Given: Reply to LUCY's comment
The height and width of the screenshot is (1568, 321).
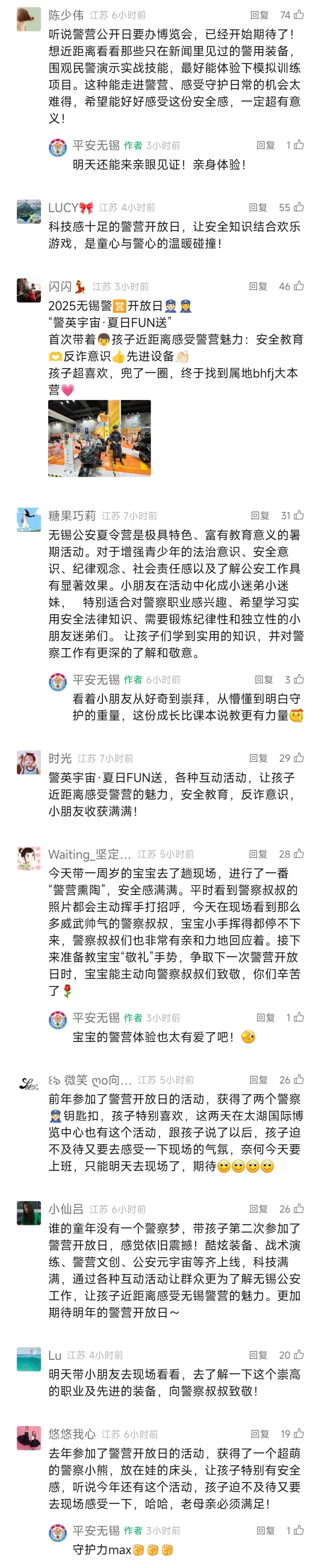Looking at the screenshot, I should pos(258,208).
